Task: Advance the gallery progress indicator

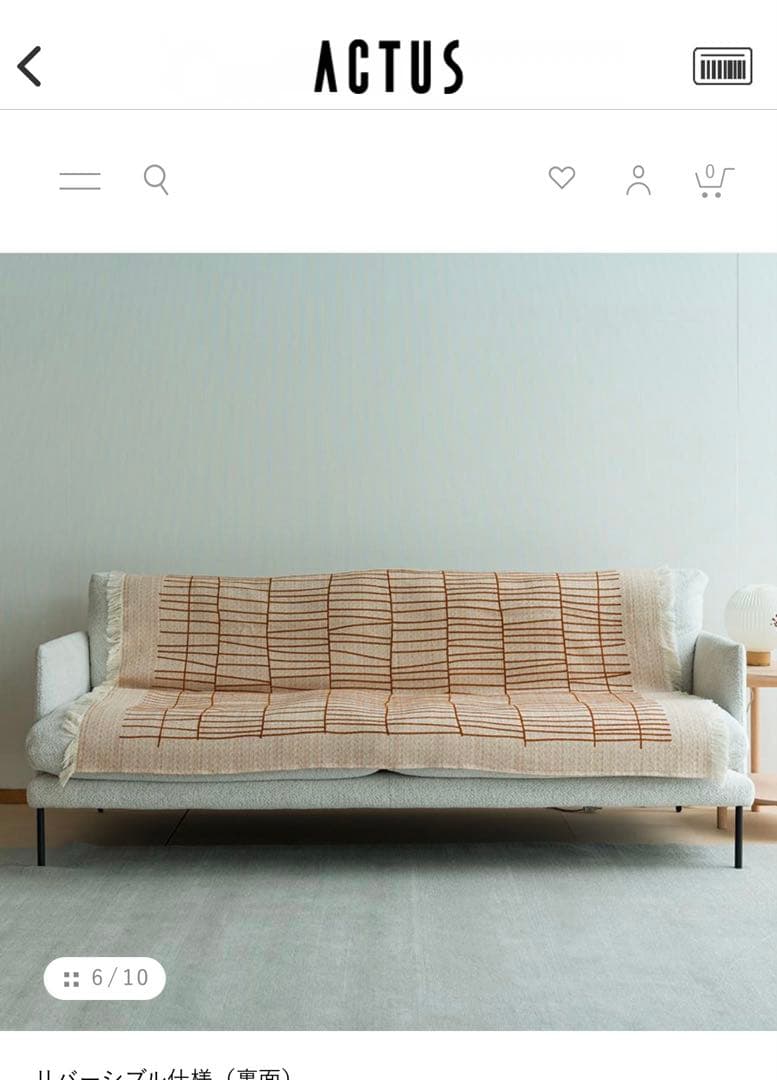Action: (x=103, y=976)
